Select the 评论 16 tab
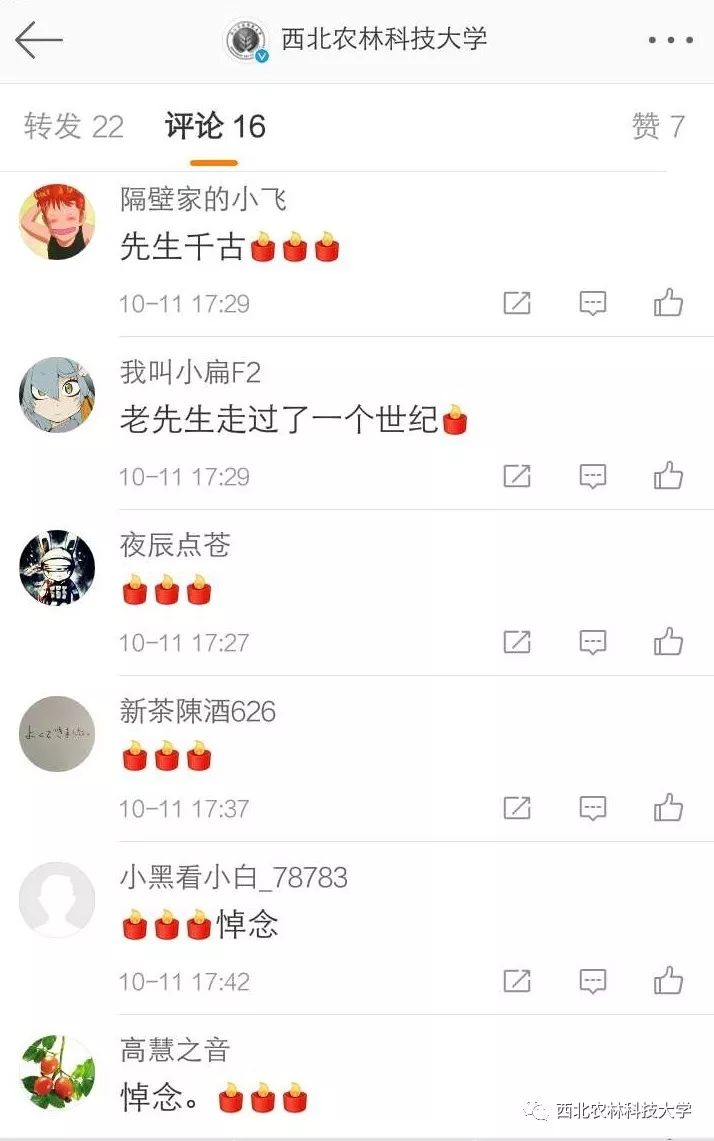The height and width of the screenshot is (1141, 714). 215,126
